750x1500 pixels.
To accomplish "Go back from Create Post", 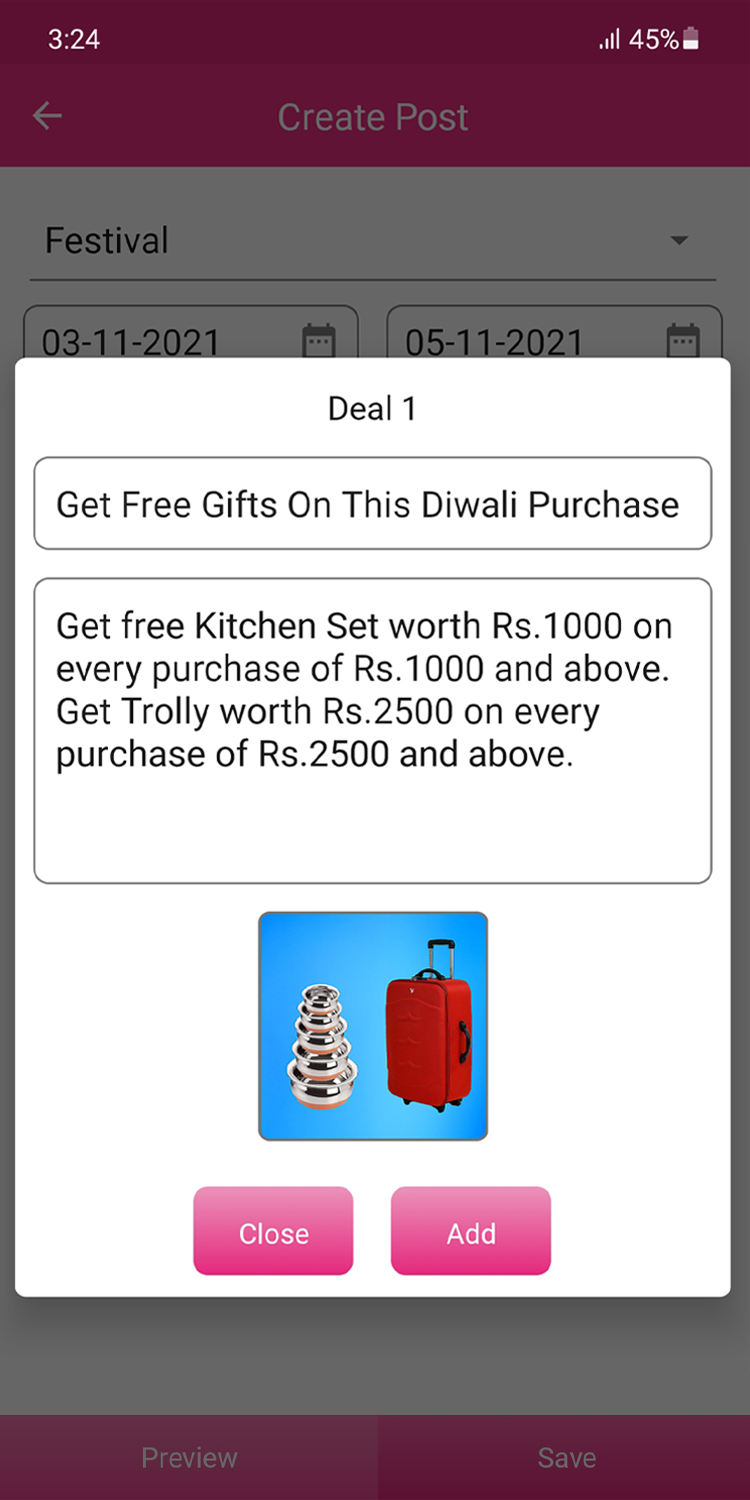I will click(47, 116).
